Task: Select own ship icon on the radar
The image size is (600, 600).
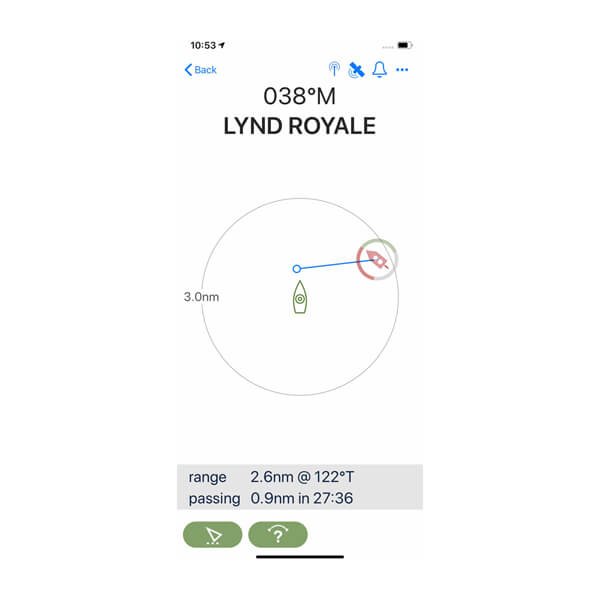Action: pyautogui.click(x=299, y=298)
